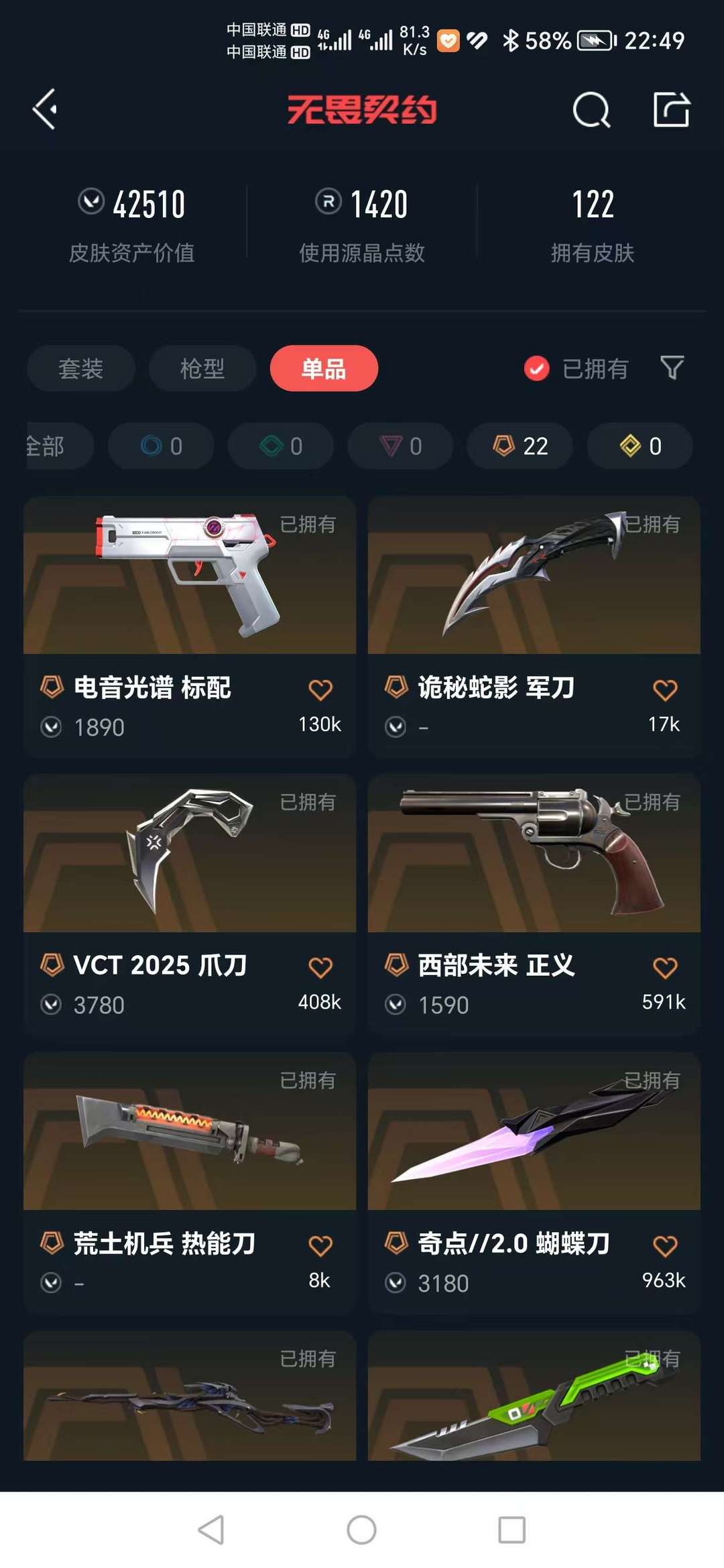Viewport: 724px width, 1568px height.
Task: Like the 电音光谱 标配 skin
Action: coord(320,689)
